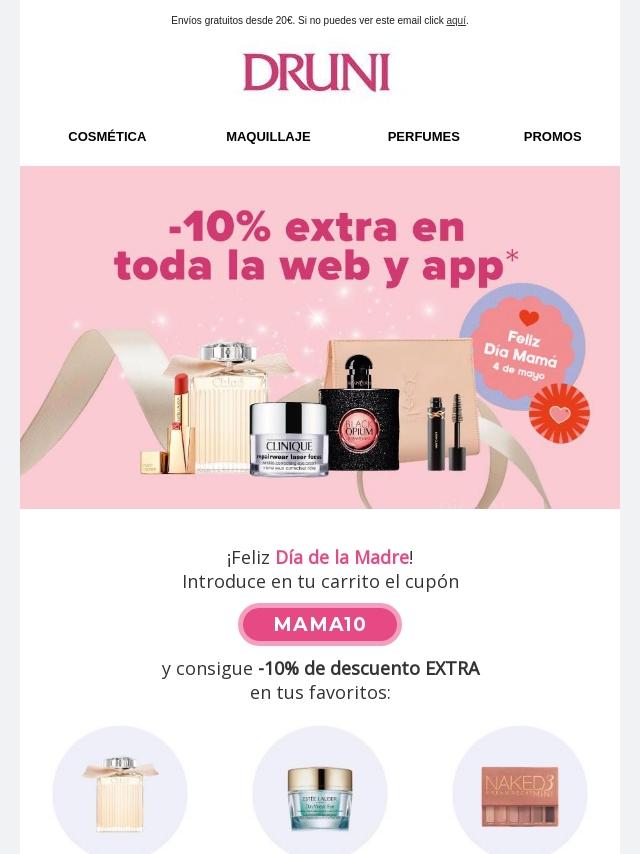View the Estée Lauder cream product
The height and width of the screenshot is (854, 640).
point(320,793)
